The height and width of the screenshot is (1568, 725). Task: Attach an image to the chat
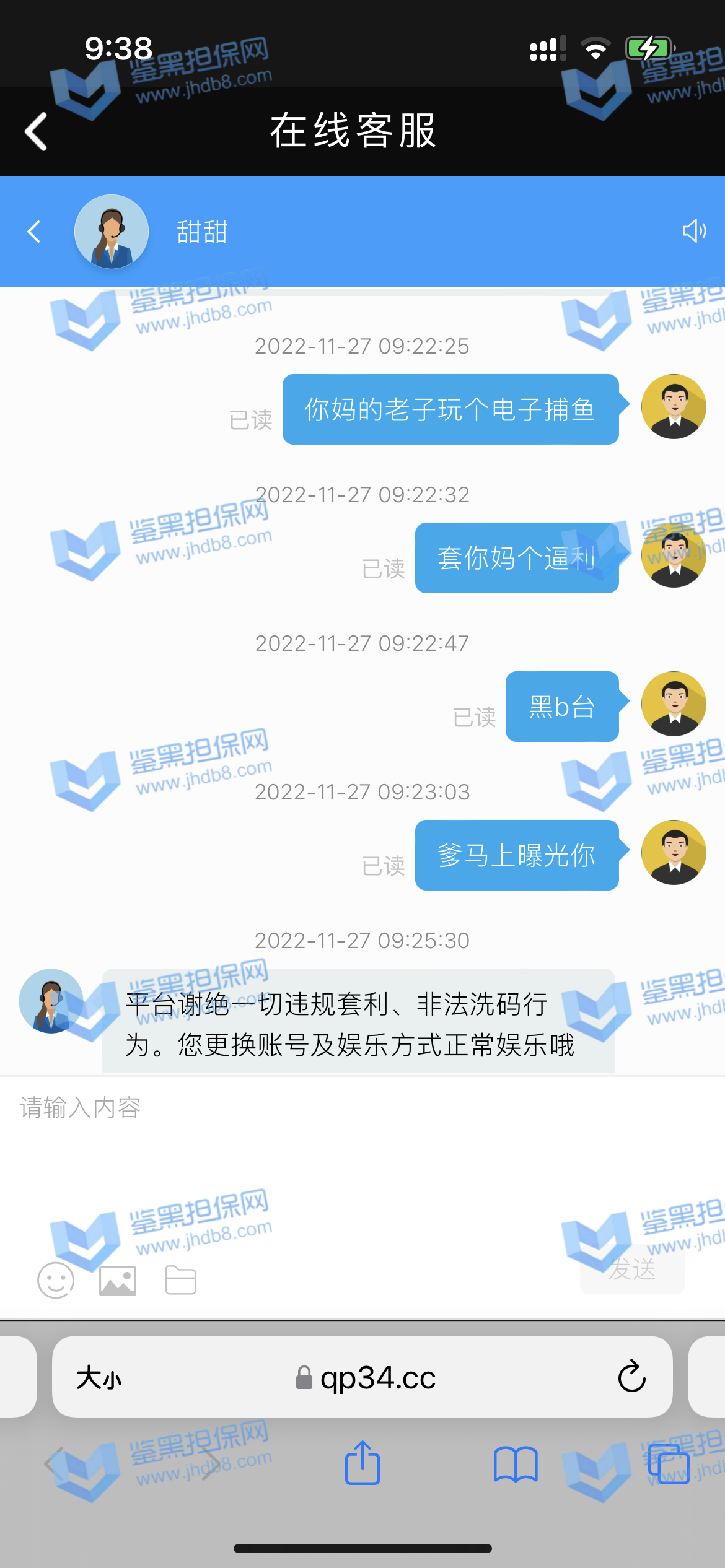118,1281
